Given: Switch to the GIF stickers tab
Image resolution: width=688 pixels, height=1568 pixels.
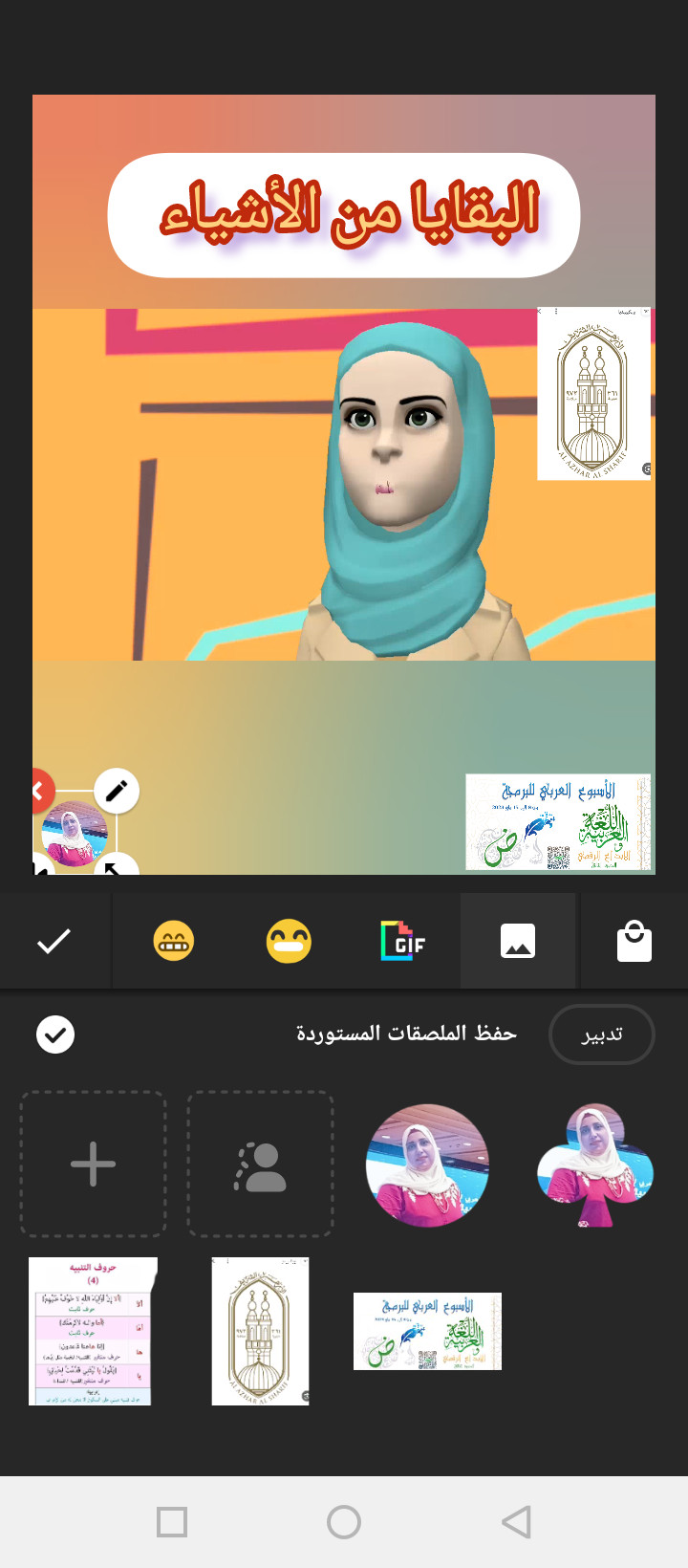Looking at the screenshot, I should point(403,942).
